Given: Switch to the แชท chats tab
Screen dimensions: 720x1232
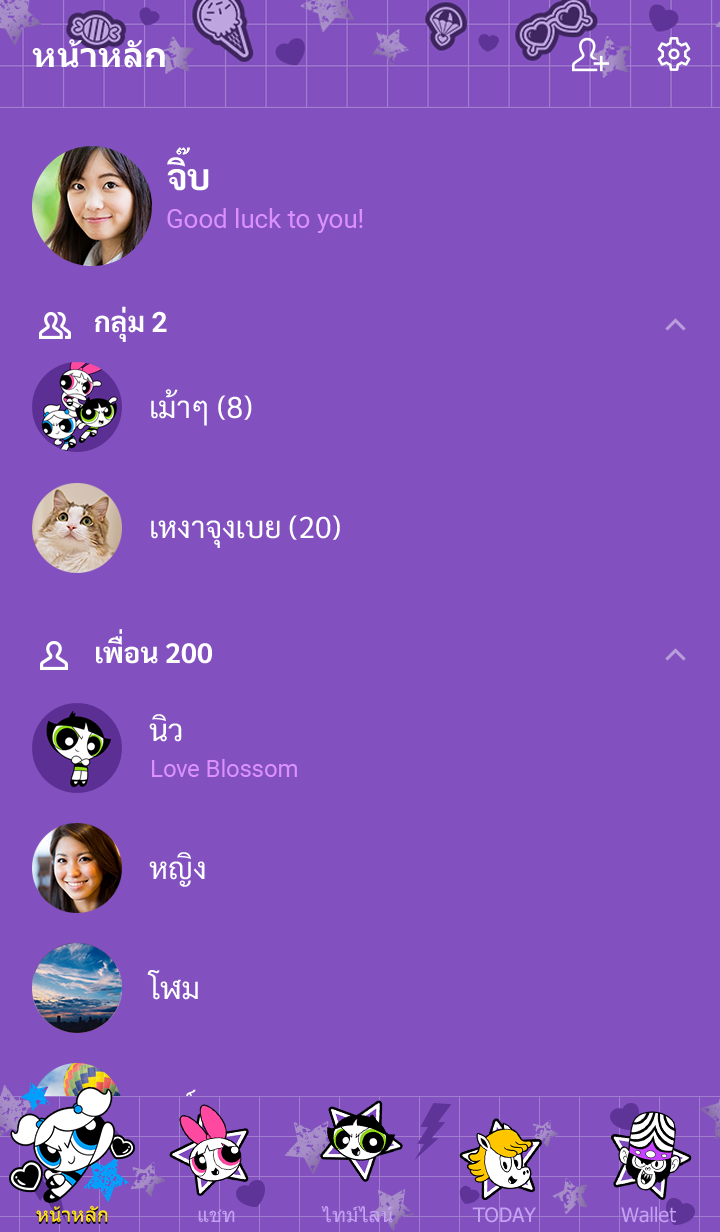Looking at the screenshot, I should coord(214,1165).
